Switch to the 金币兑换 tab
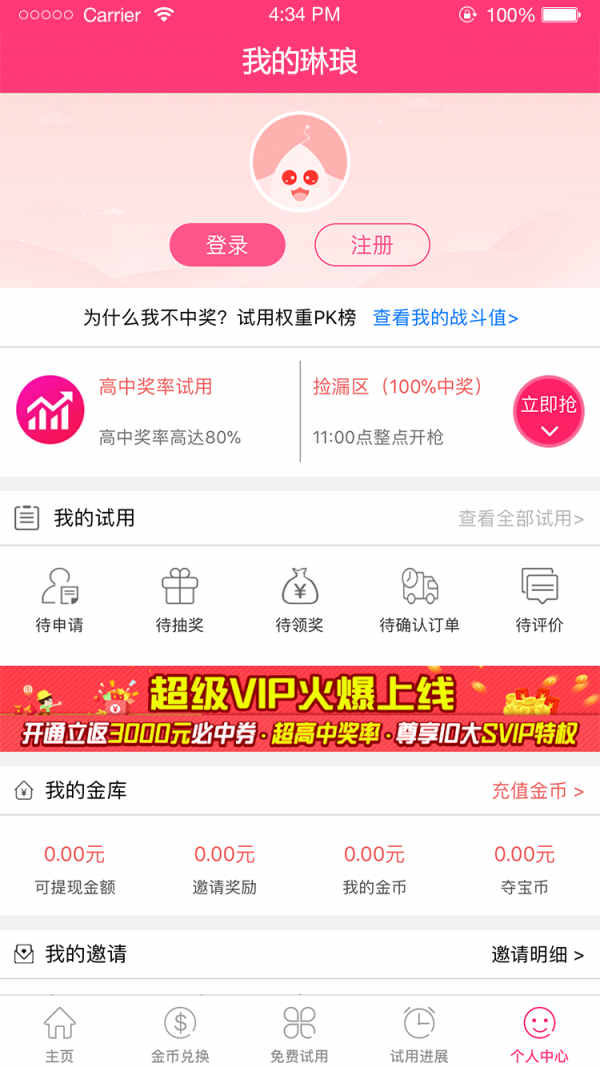Viewport: 600px width, 1067px height. tap(180, 1034)
